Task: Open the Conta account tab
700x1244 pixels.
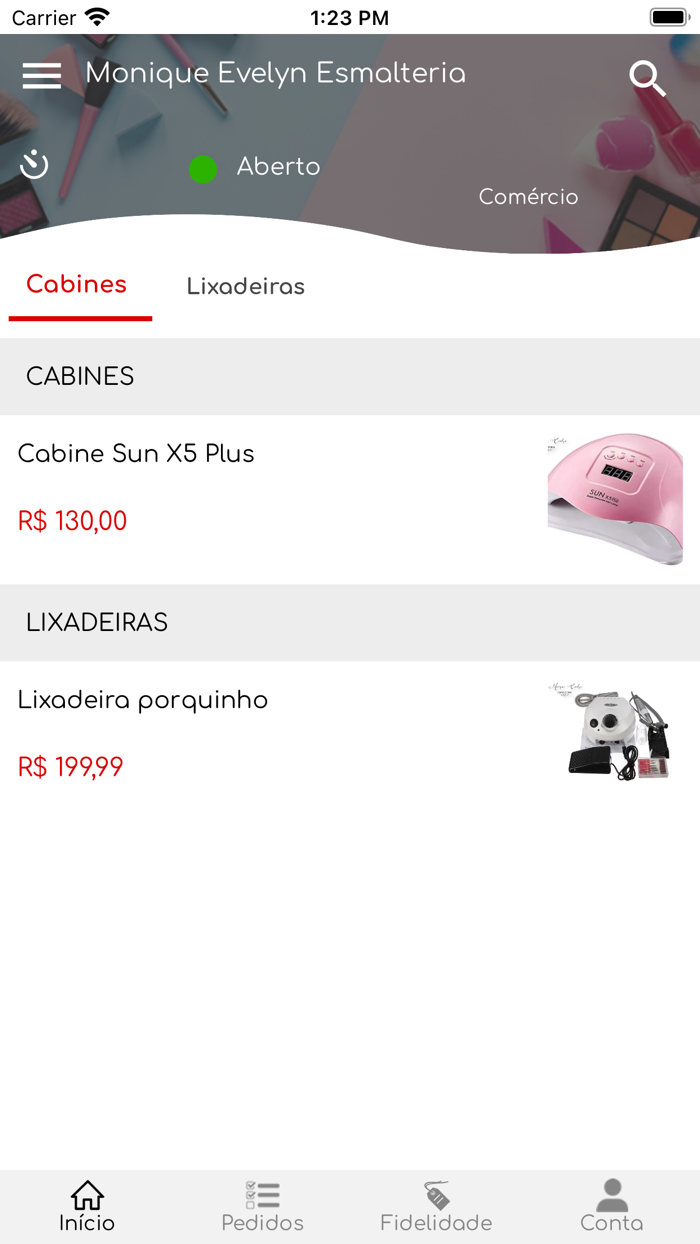Action: point(611,1206)
